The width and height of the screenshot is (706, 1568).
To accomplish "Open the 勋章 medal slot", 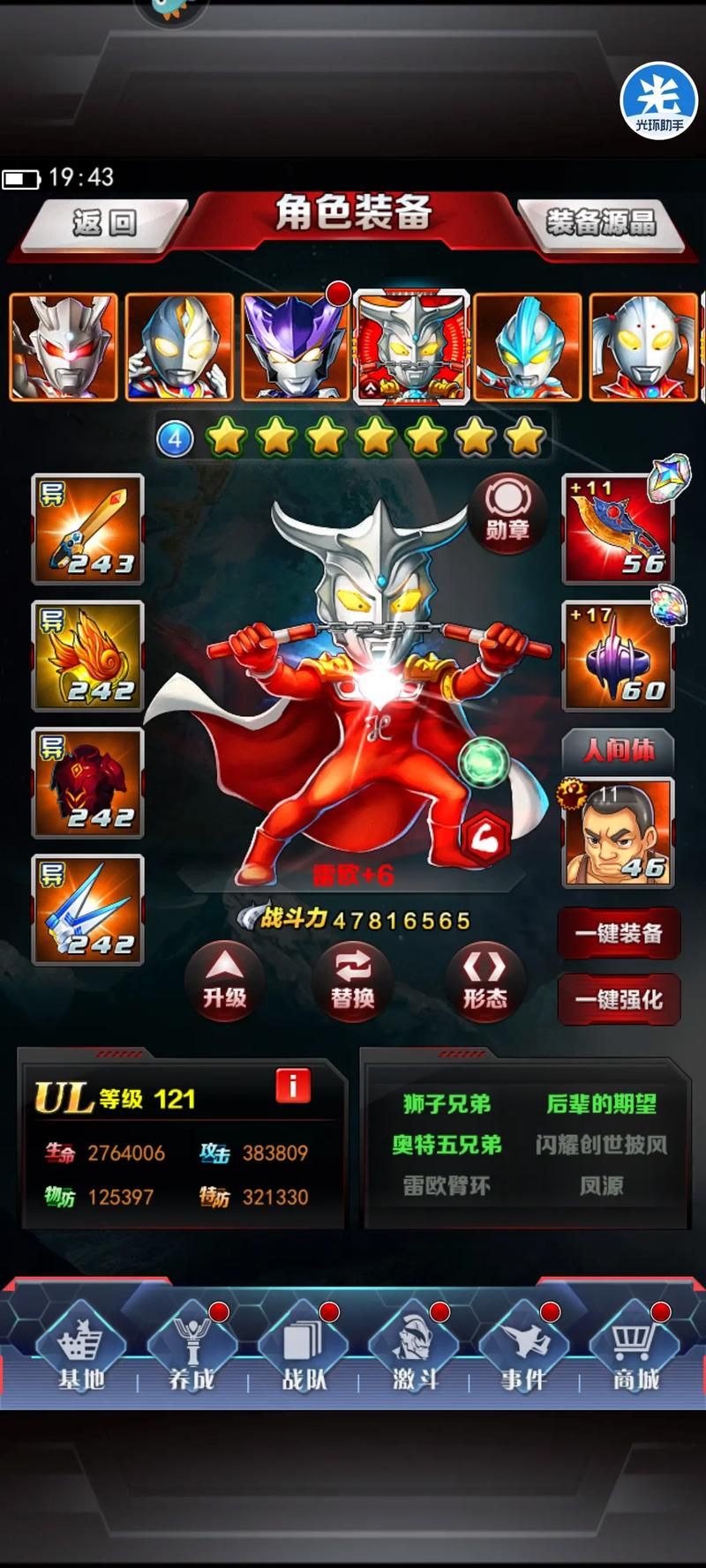I will point(507,513).
